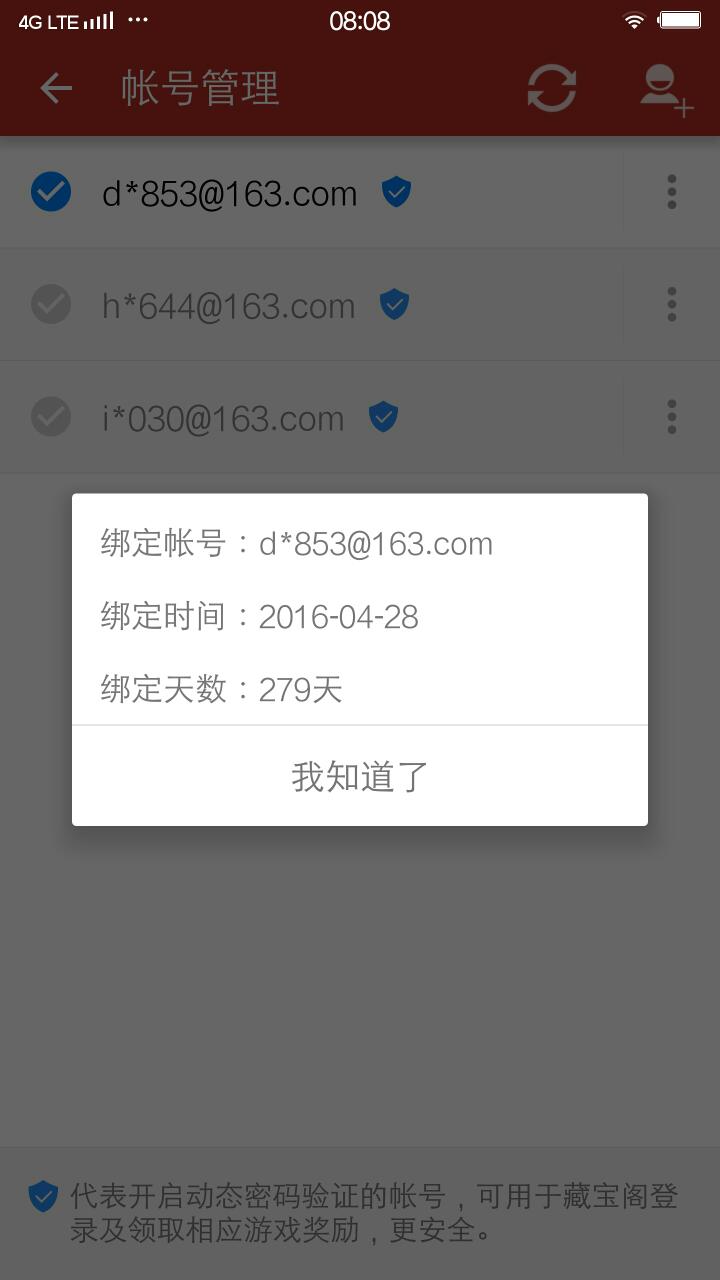Go back from 帐号管理
This screenshot has height=1280, width=720.
(56, 88)
